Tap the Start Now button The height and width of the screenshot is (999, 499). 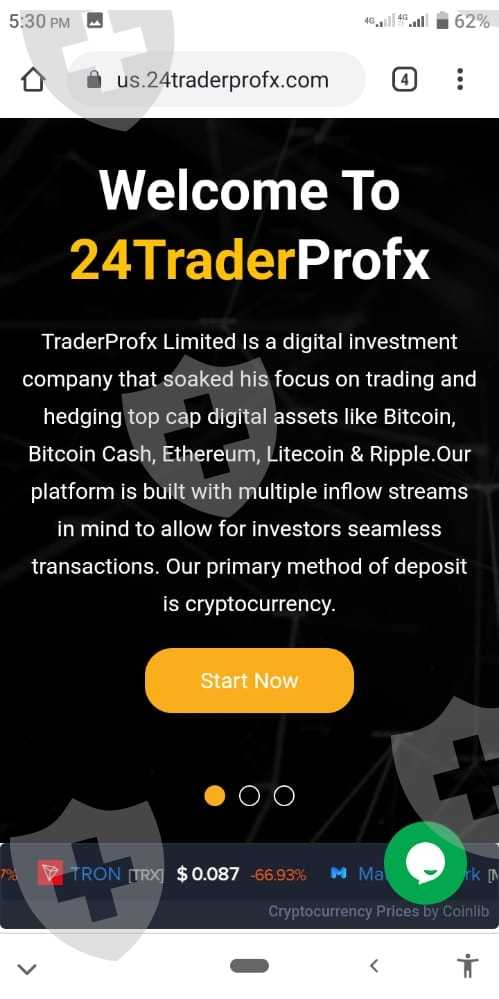pyautogui.click(x=249, y=680)
